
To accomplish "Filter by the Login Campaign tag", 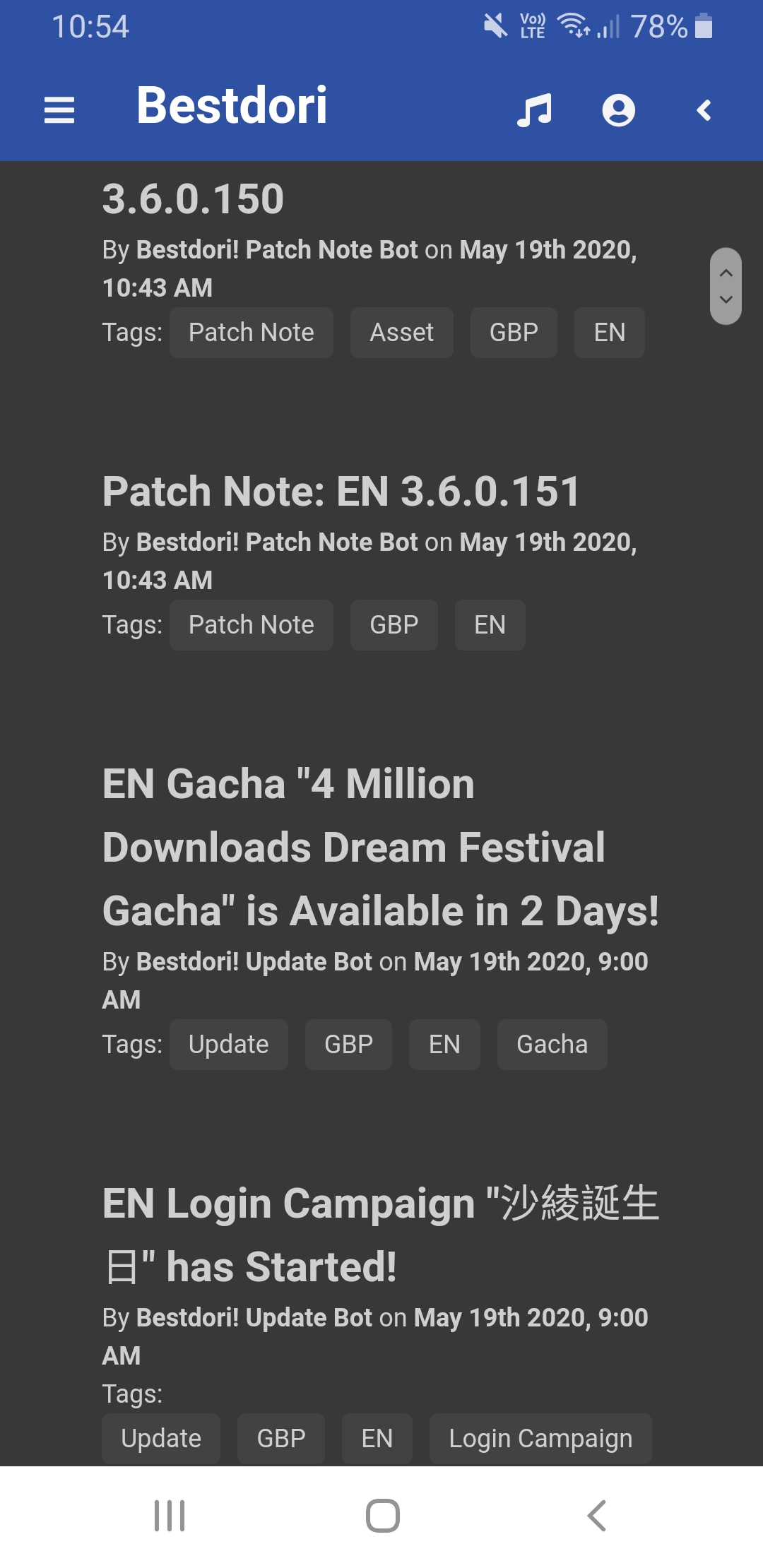I will click(x=540, y=1439).
